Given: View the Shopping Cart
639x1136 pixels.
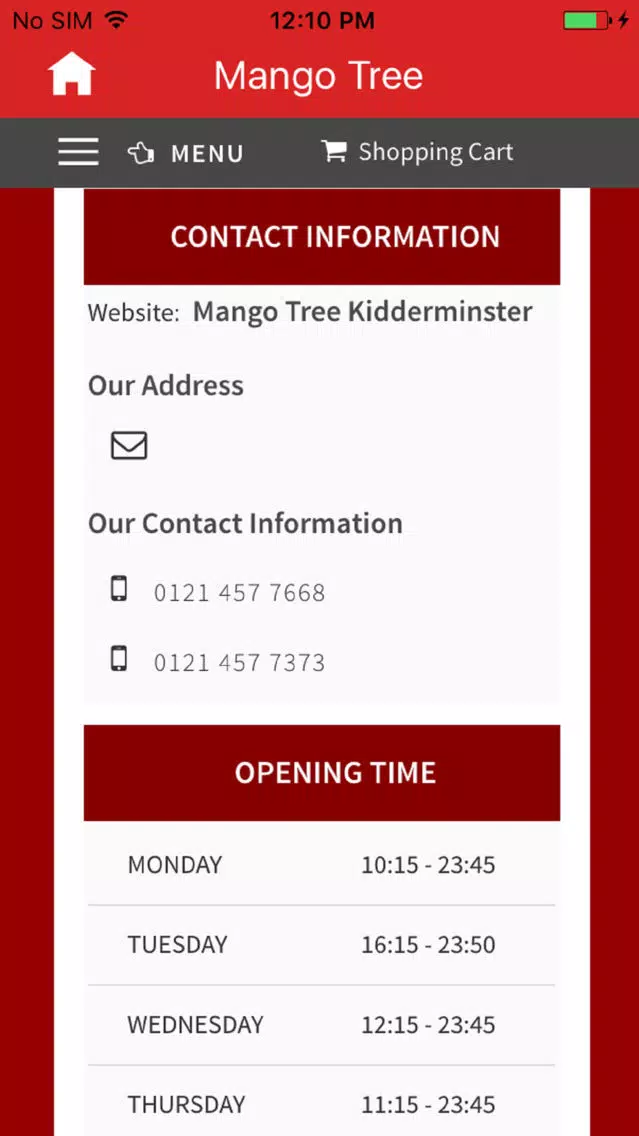Looking at the screenshot, I should tap(417, 152).
